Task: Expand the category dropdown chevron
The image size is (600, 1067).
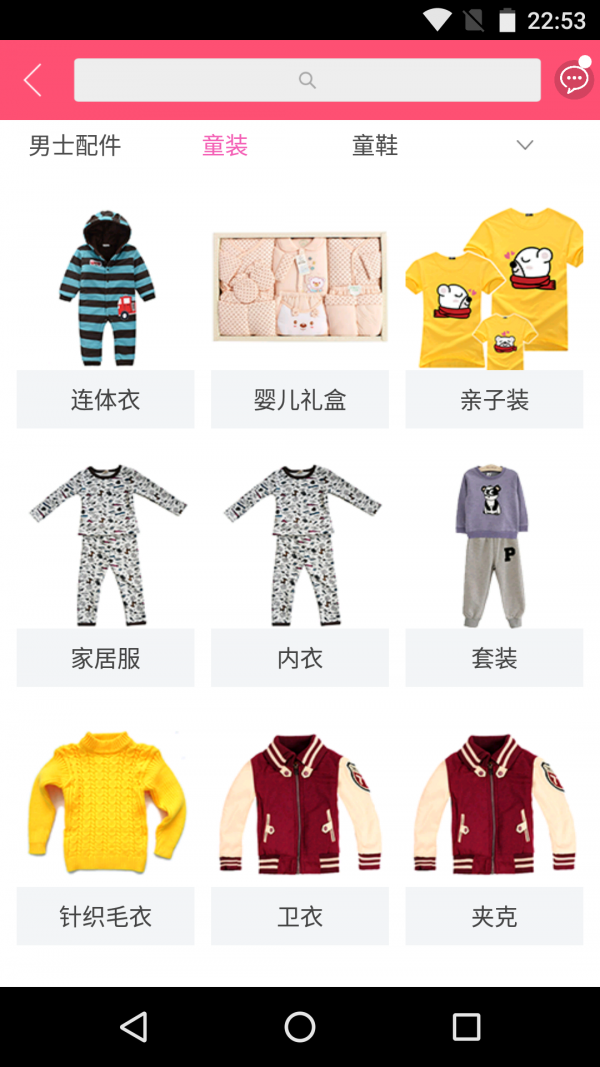Action: pos(525,146)
